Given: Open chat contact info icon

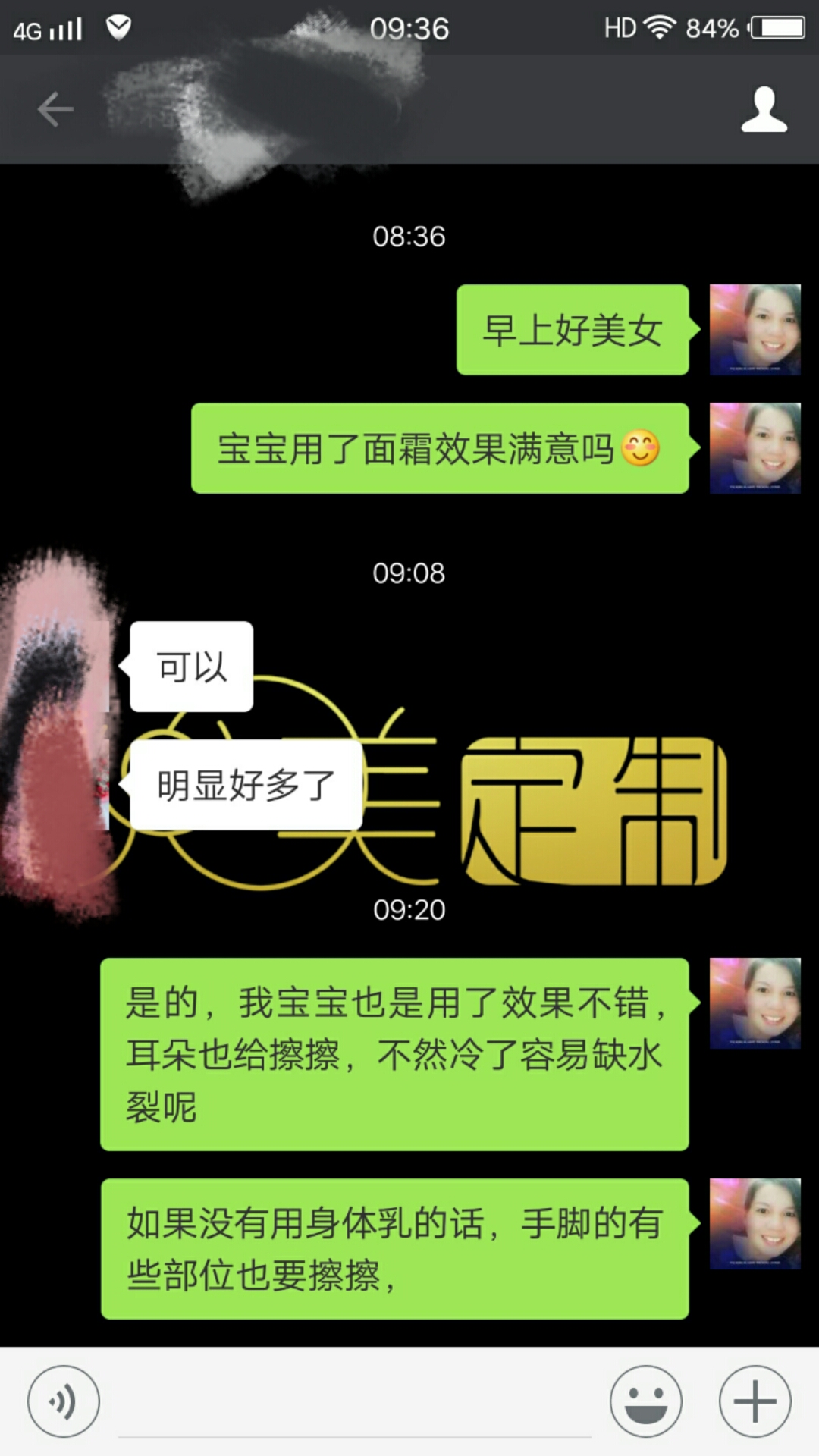Looking at the screenshot, I should coord(764,110).
